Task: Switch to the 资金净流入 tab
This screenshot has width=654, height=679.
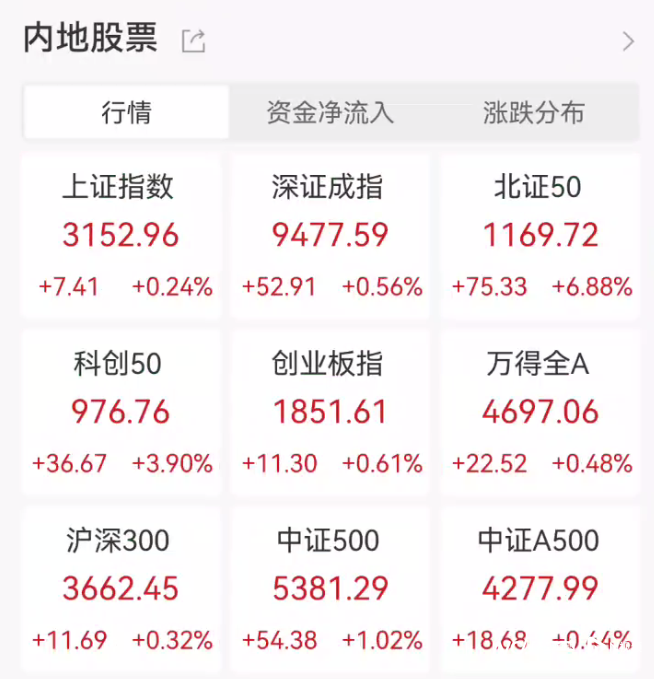Action: (x=330, y=112)
